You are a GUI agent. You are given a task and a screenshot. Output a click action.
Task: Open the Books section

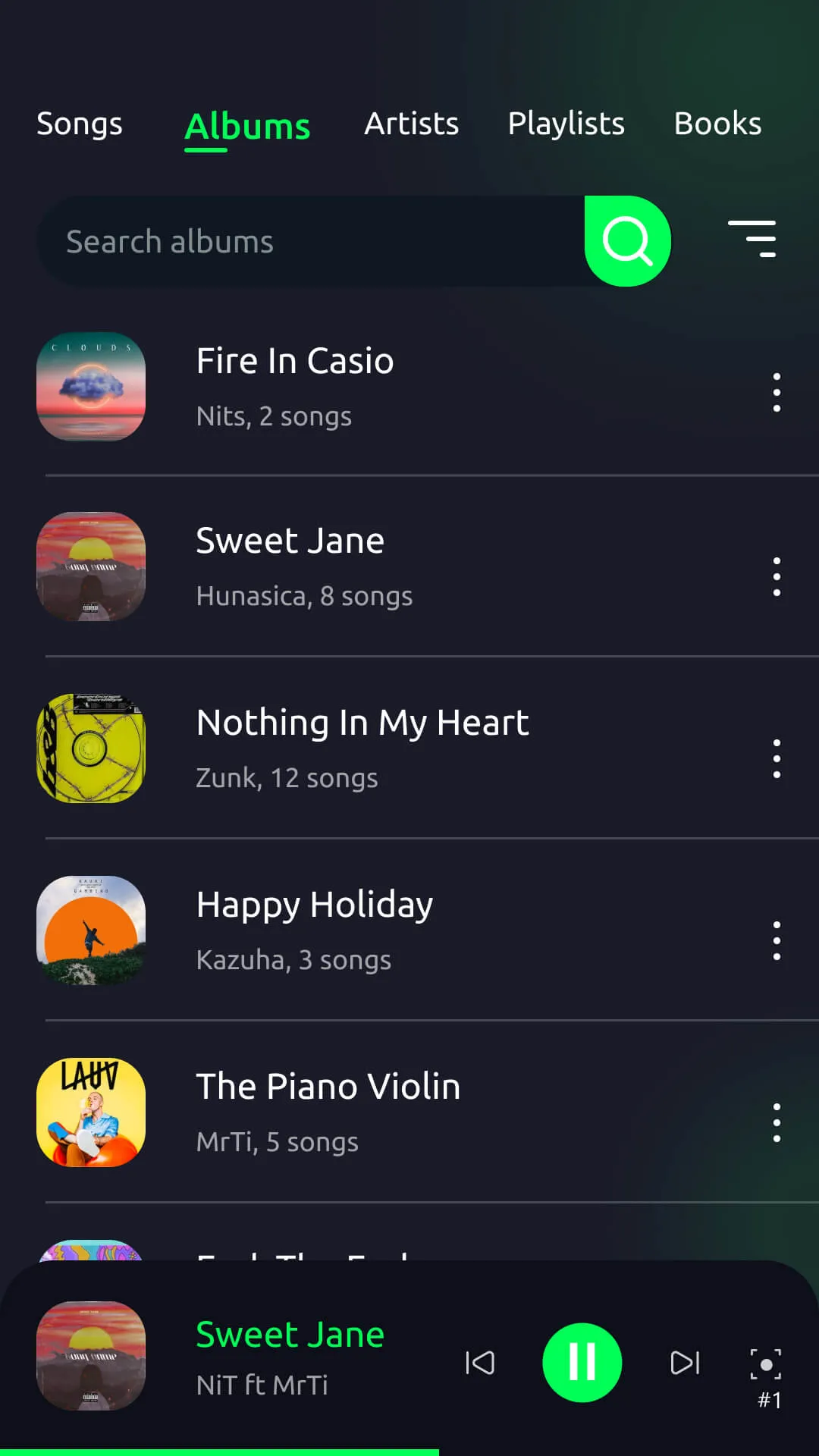click(717, 124)
